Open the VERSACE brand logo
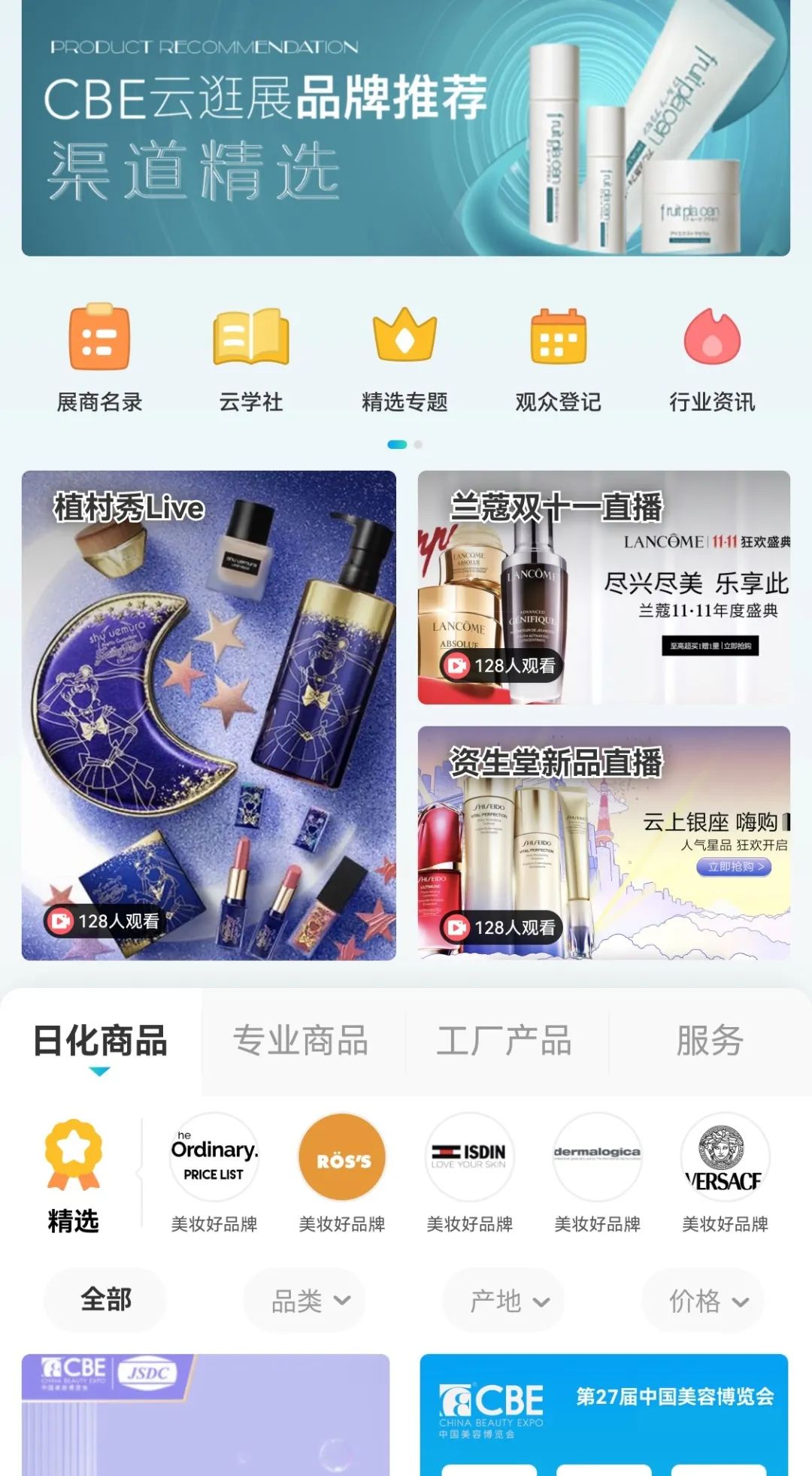The image size is (812, 1476). click(724, 1158)
